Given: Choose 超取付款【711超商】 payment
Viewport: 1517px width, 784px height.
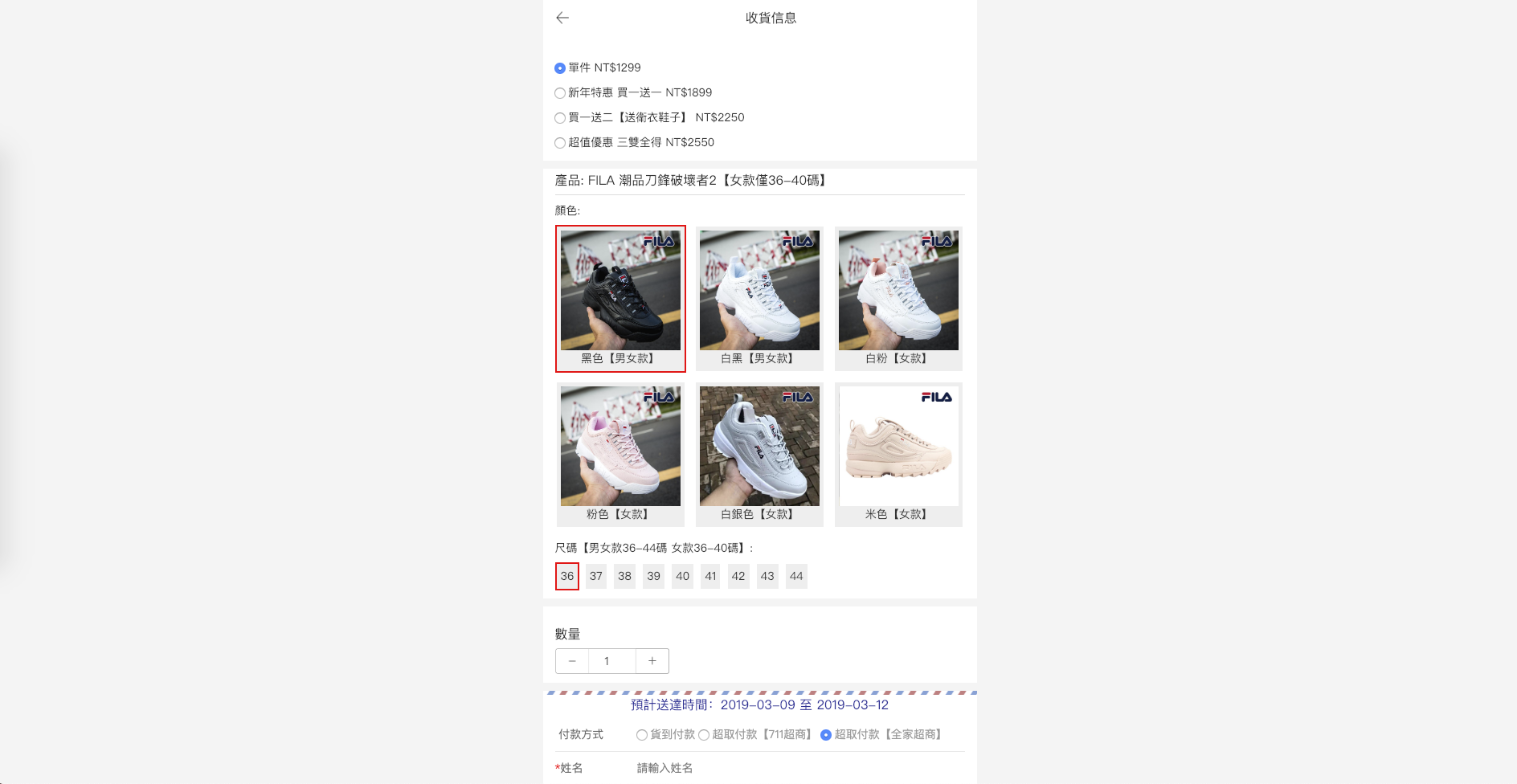Looking at the screenshot, I should (x=704, y=735).
